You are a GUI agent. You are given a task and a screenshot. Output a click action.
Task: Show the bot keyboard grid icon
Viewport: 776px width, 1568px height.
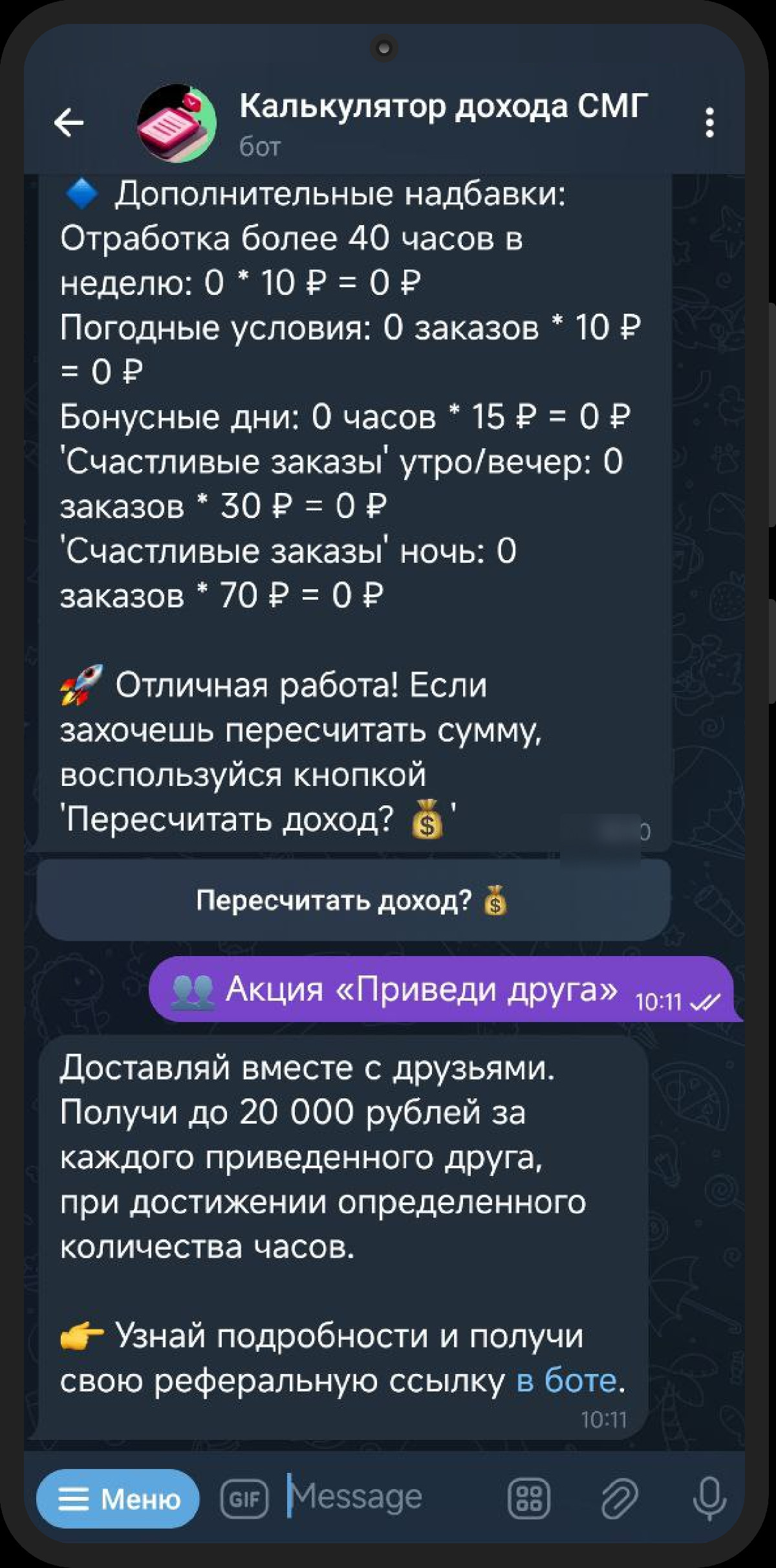coord(529,1499)
